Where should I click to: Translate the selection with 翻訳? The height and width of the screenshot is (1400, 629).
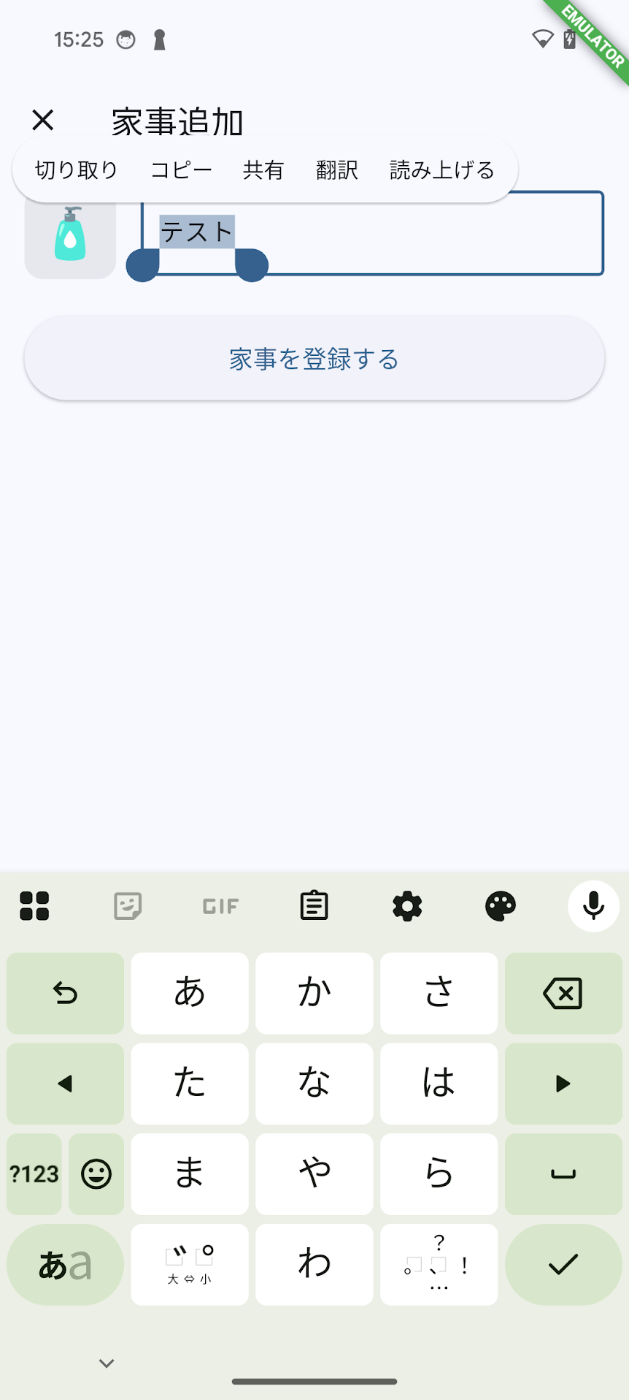tap(337, 170)
